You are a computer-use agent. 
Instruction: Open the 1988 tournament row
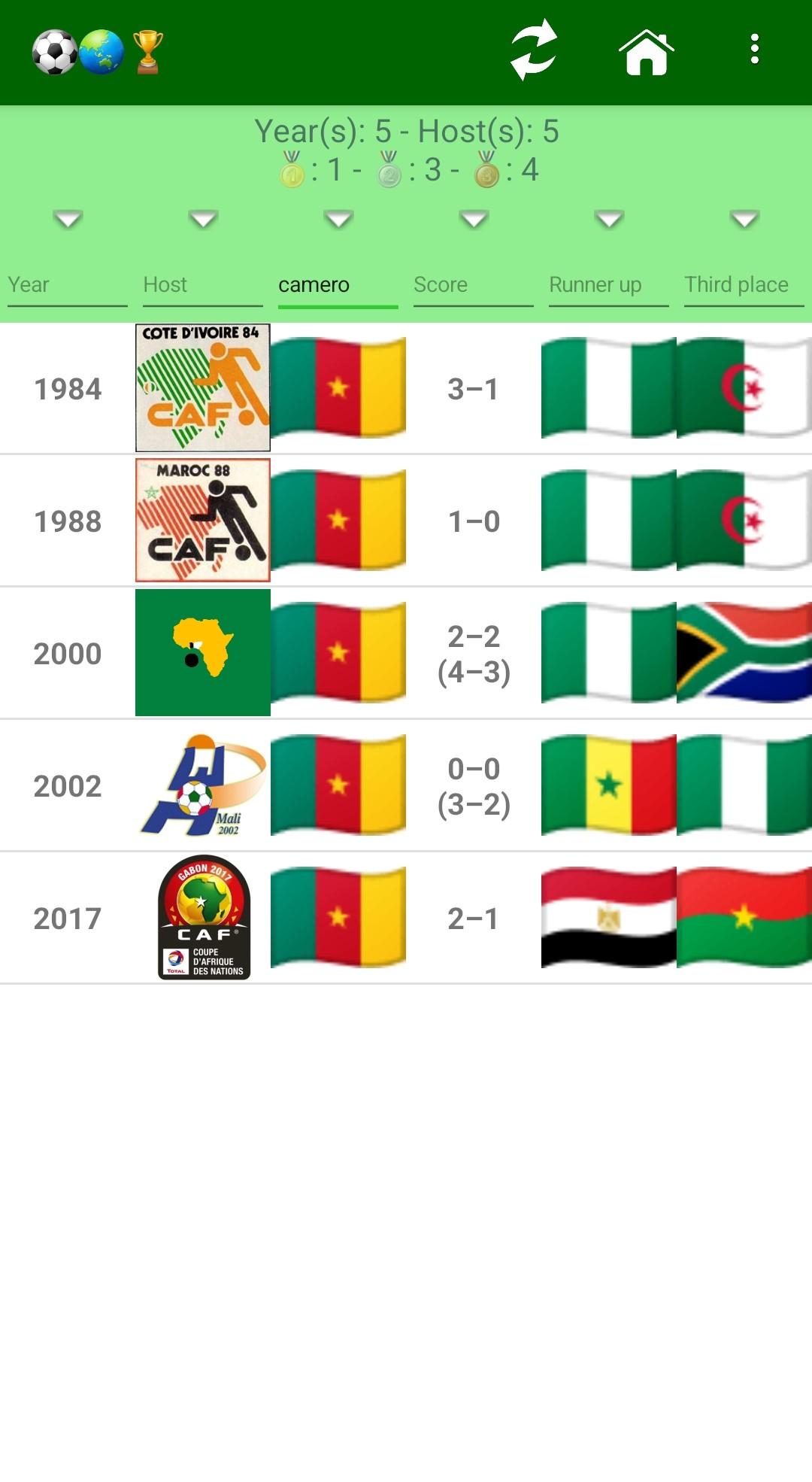click(x=68, y=521)
